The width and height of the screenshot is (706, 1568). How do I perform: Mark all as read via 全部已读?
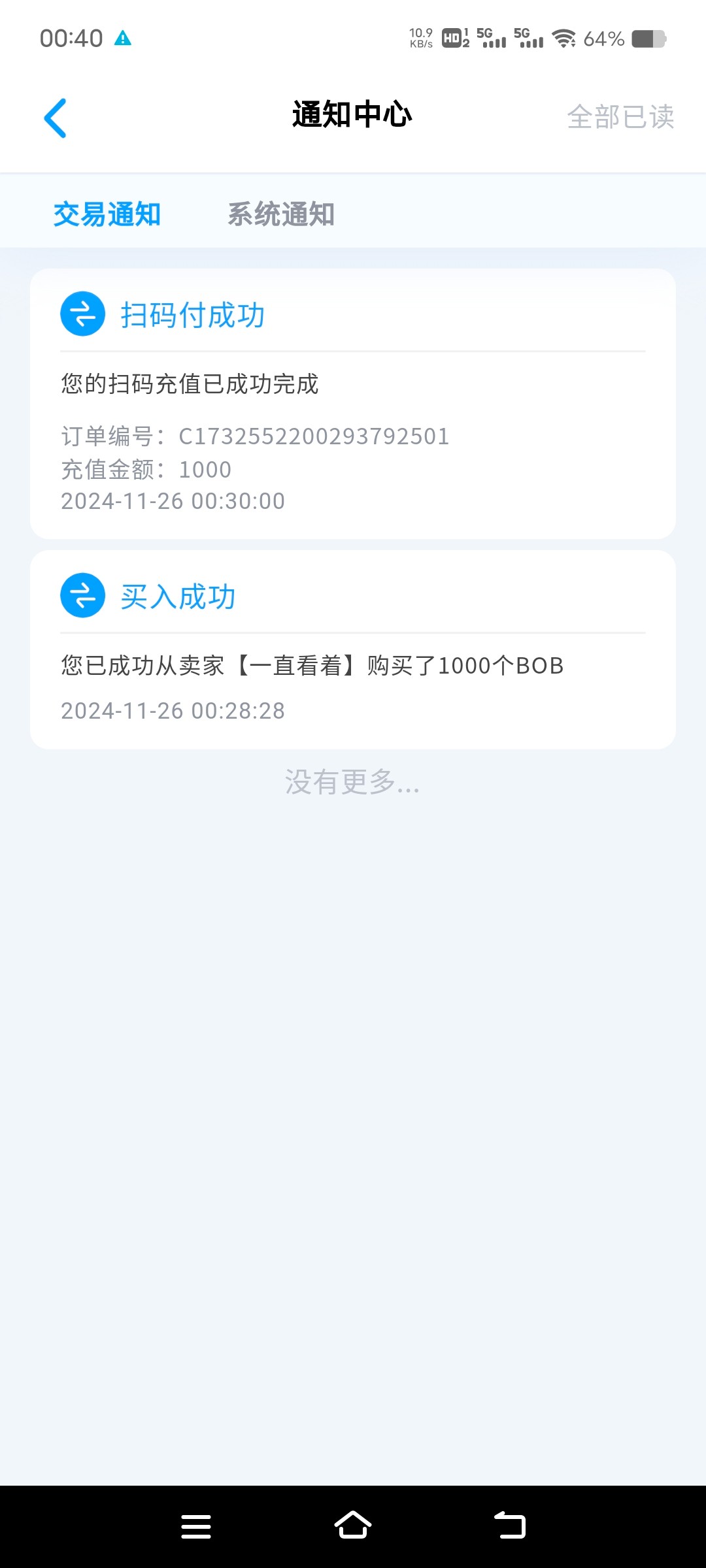(x=620, y=117)
